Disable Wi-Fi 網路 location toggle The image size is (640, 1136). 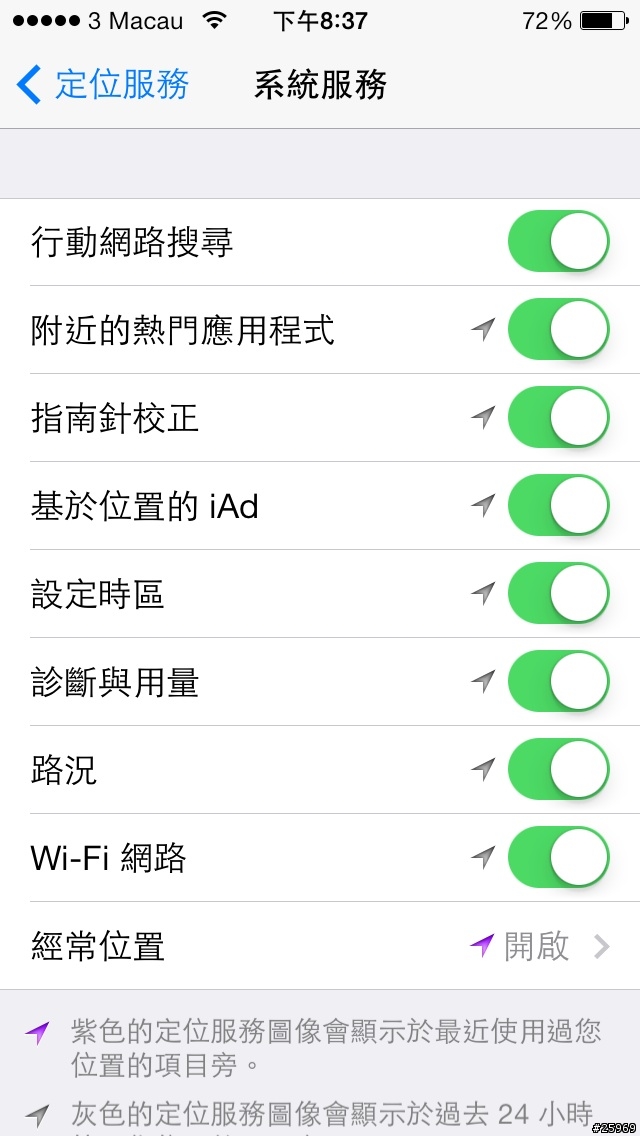(x=558, y=858)
